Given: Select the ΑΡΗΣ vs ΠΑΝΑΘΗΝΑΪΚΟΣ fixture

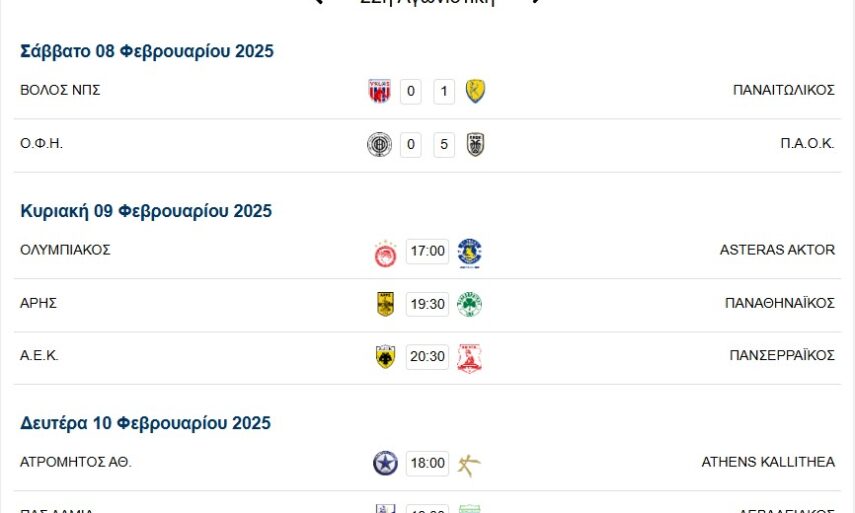Looking at the screenshot, I should click(x=427, y=305).
